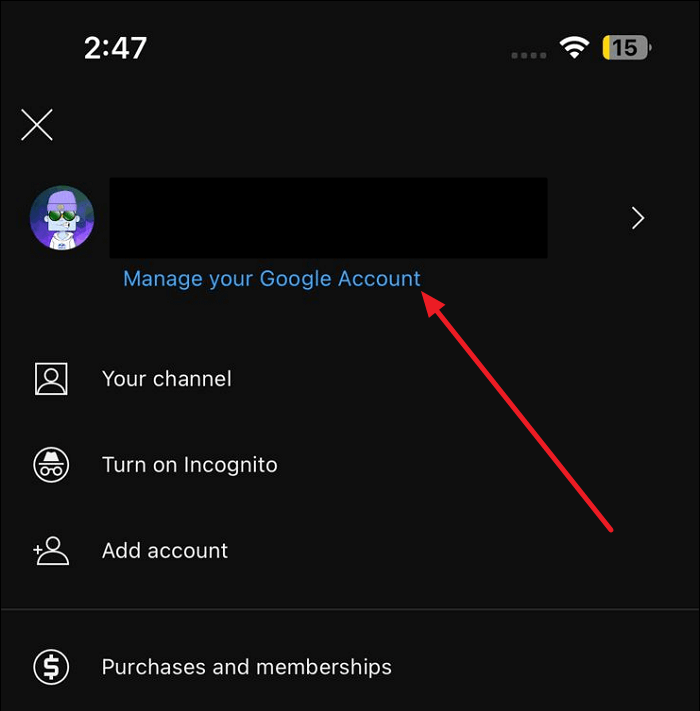Expand the account switcher chevron
Screen dimensions: 700x711
click(x=638, y=218)
